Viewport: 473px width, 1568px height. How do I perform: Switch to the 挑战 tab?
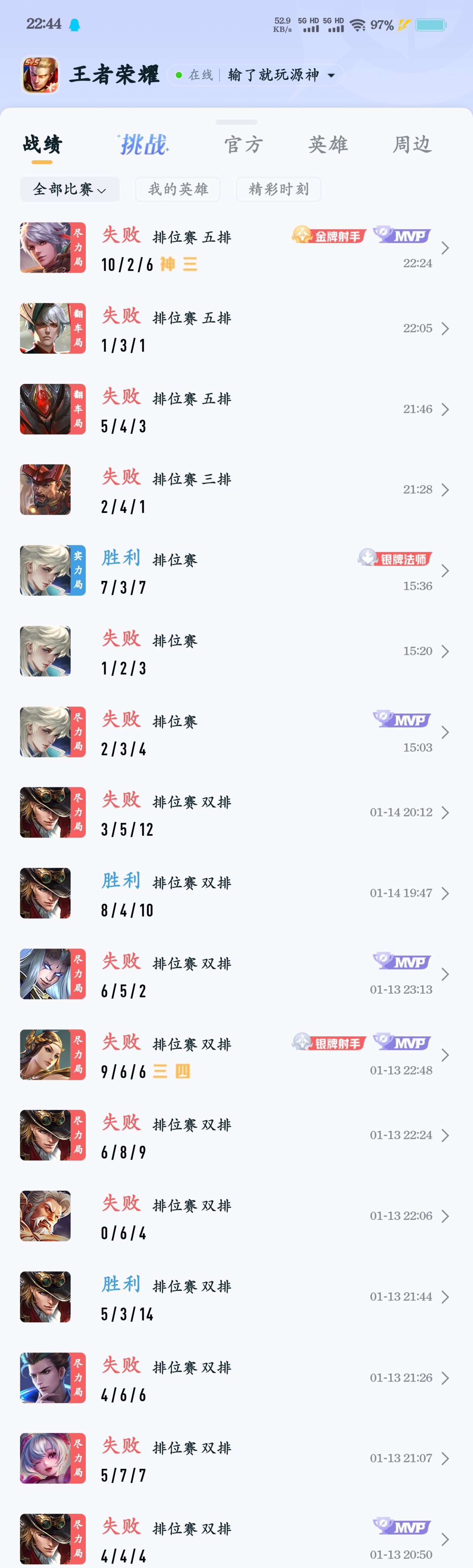pos(144,145)
